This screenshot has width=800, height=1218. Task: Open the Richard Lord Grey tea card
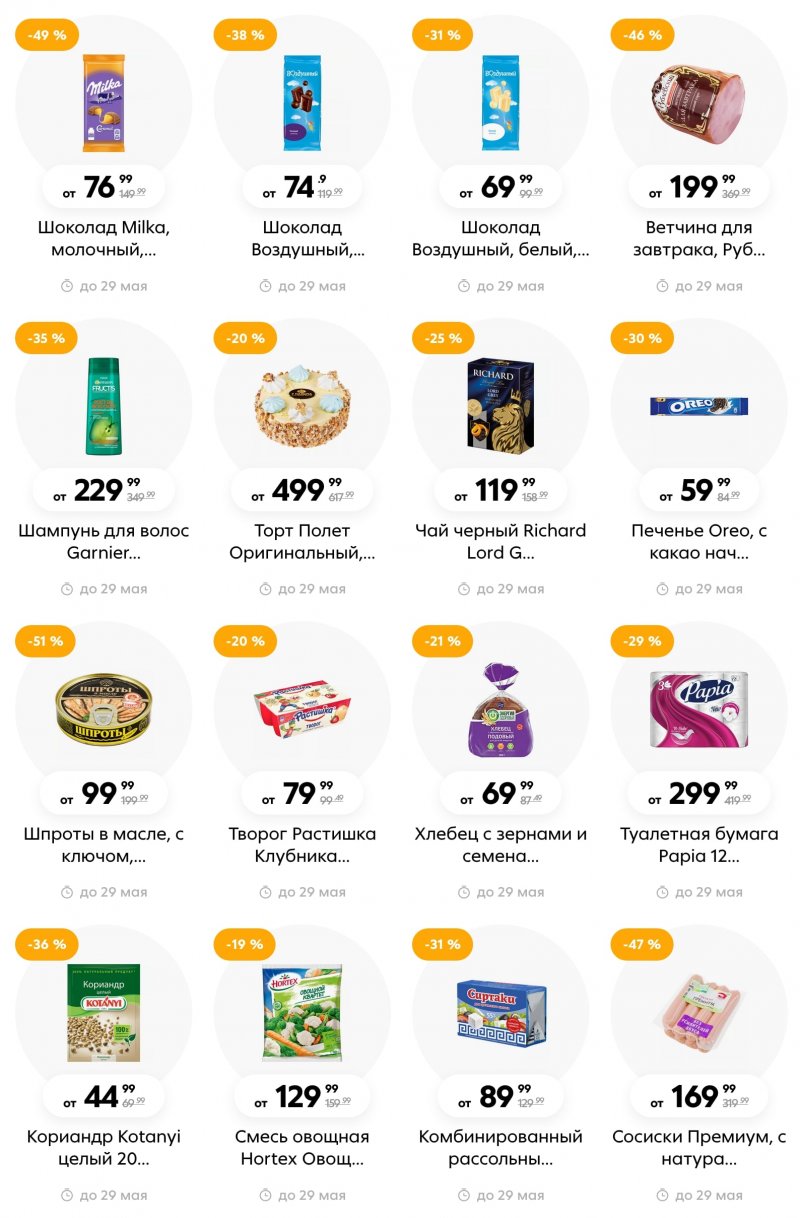[x=500, y=407]
